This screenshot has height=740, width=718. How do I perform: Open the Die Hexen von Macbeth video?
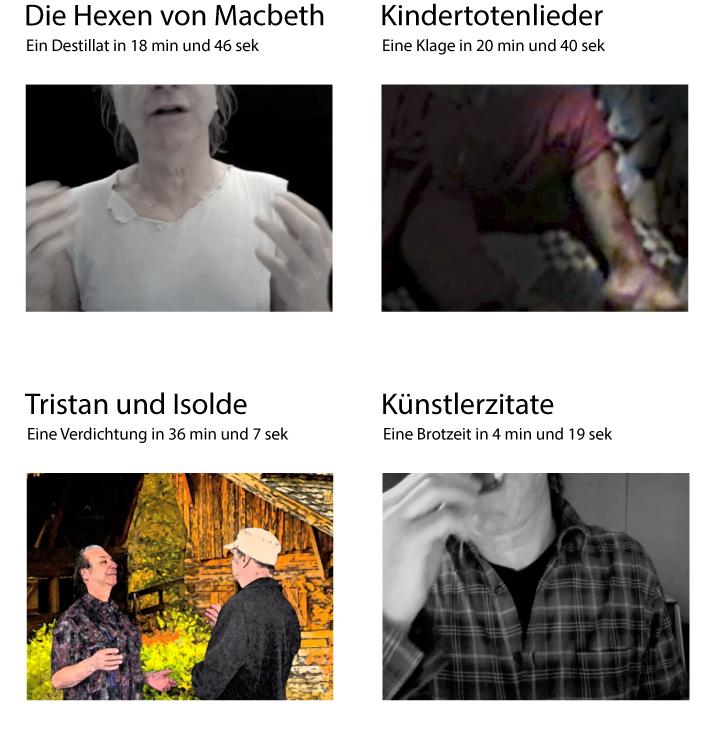[179, 198]
